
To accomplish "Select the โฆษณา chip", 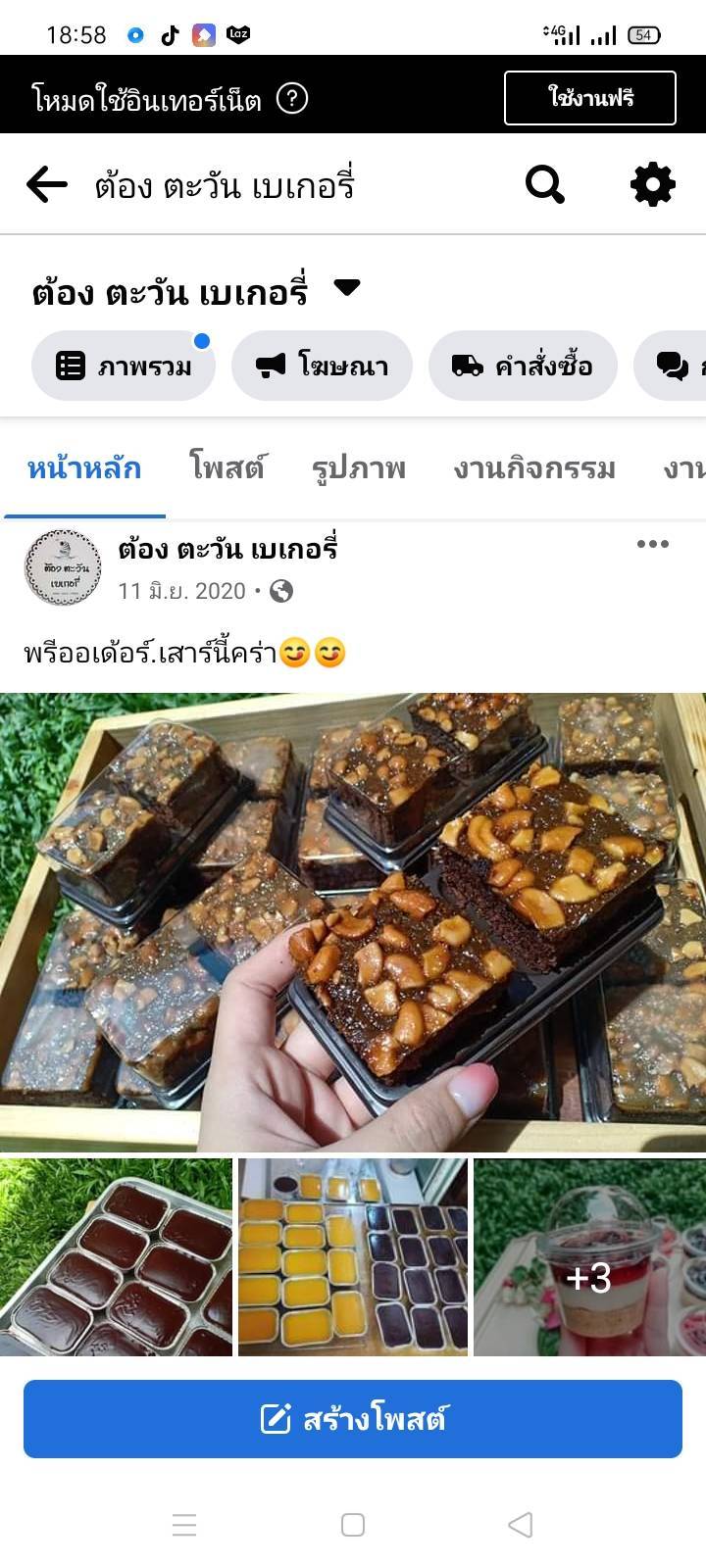I will point(323,366).
